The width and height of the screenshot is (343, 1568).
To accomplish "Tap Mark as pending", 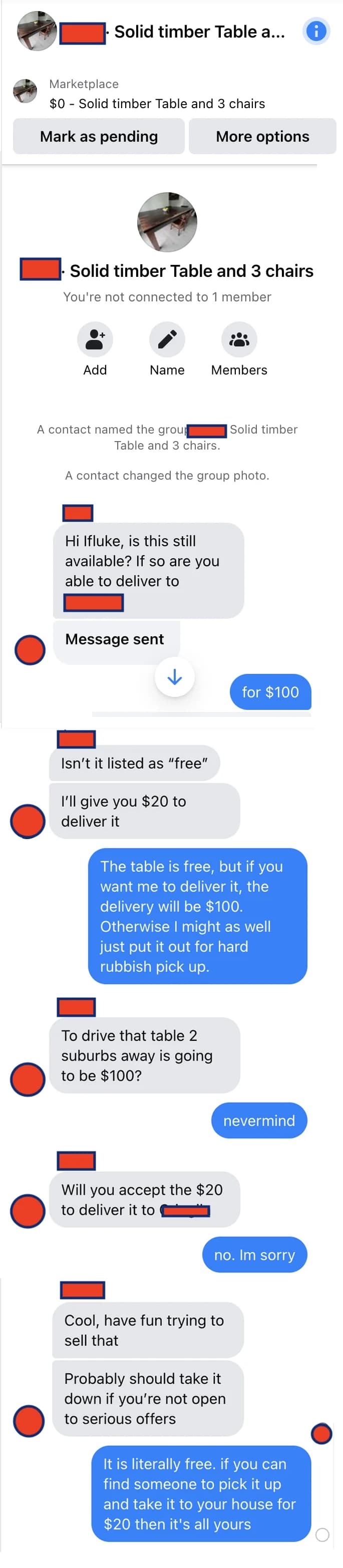I will [99, 136].
